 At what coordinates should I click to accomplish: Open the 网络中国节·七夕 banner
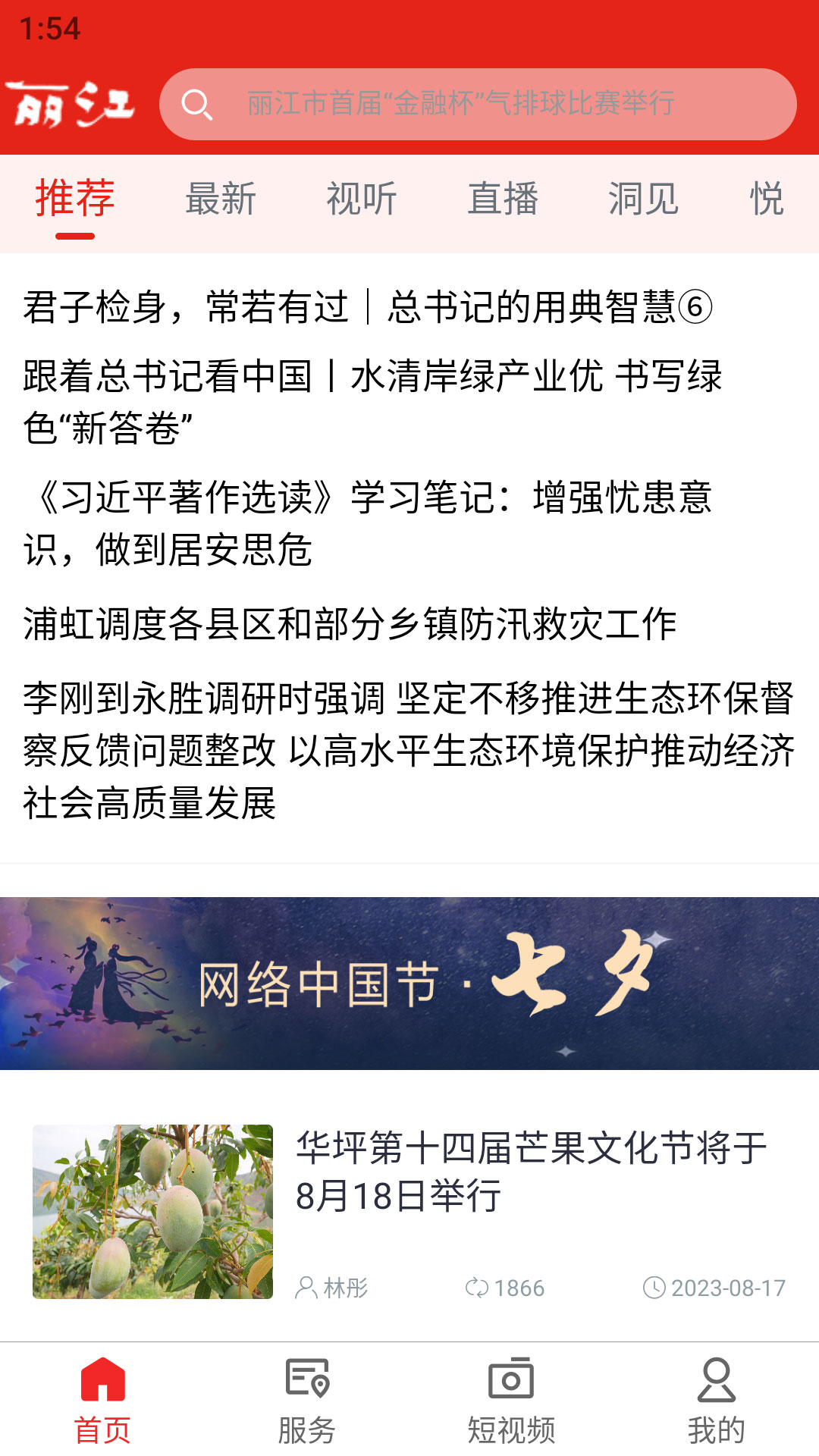(x=409, y=982)
